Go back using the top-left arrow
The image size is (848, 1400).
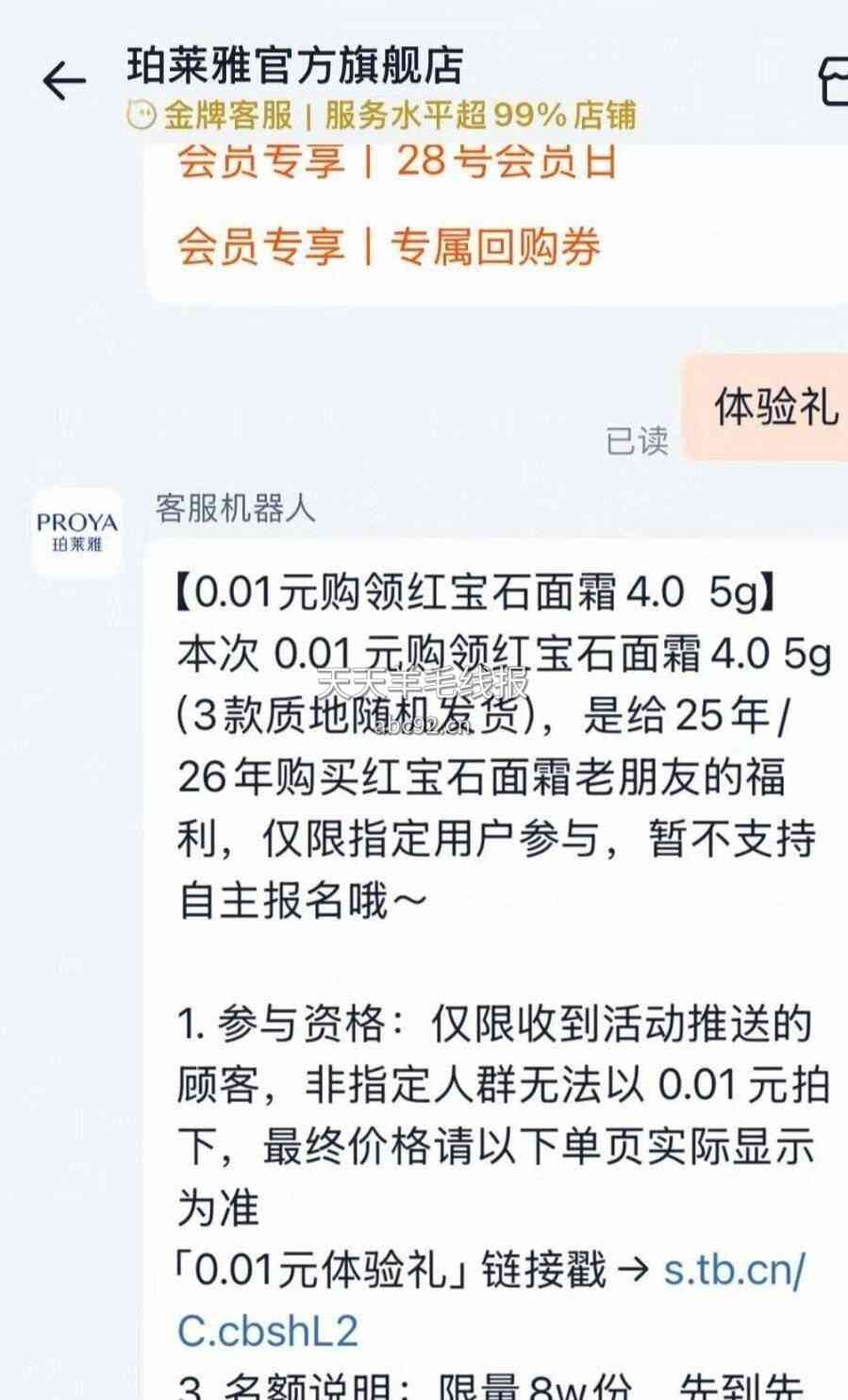pos(64,81)
